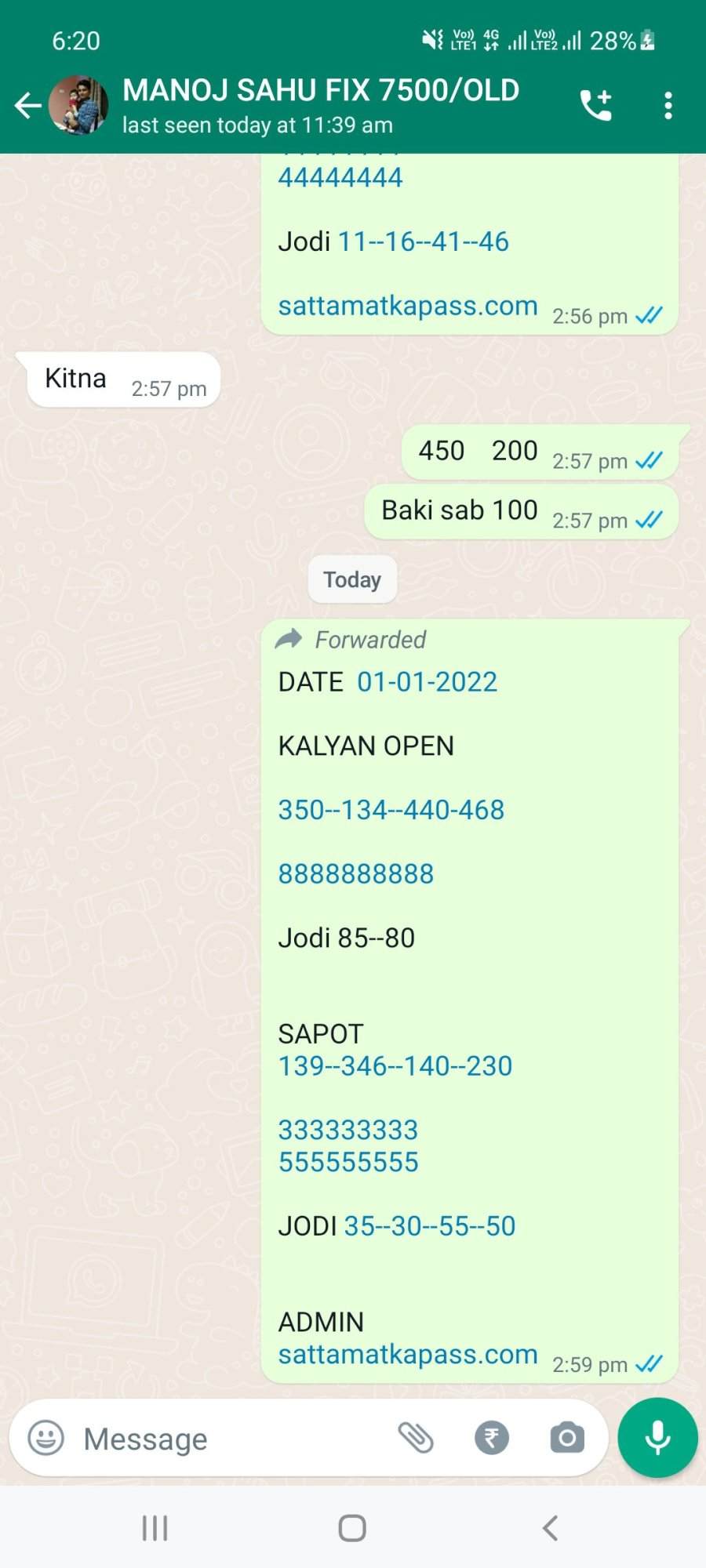706x1568 pixels.
Task: Tap the date link 01-01-2022
Action: (x=427, y=682)
